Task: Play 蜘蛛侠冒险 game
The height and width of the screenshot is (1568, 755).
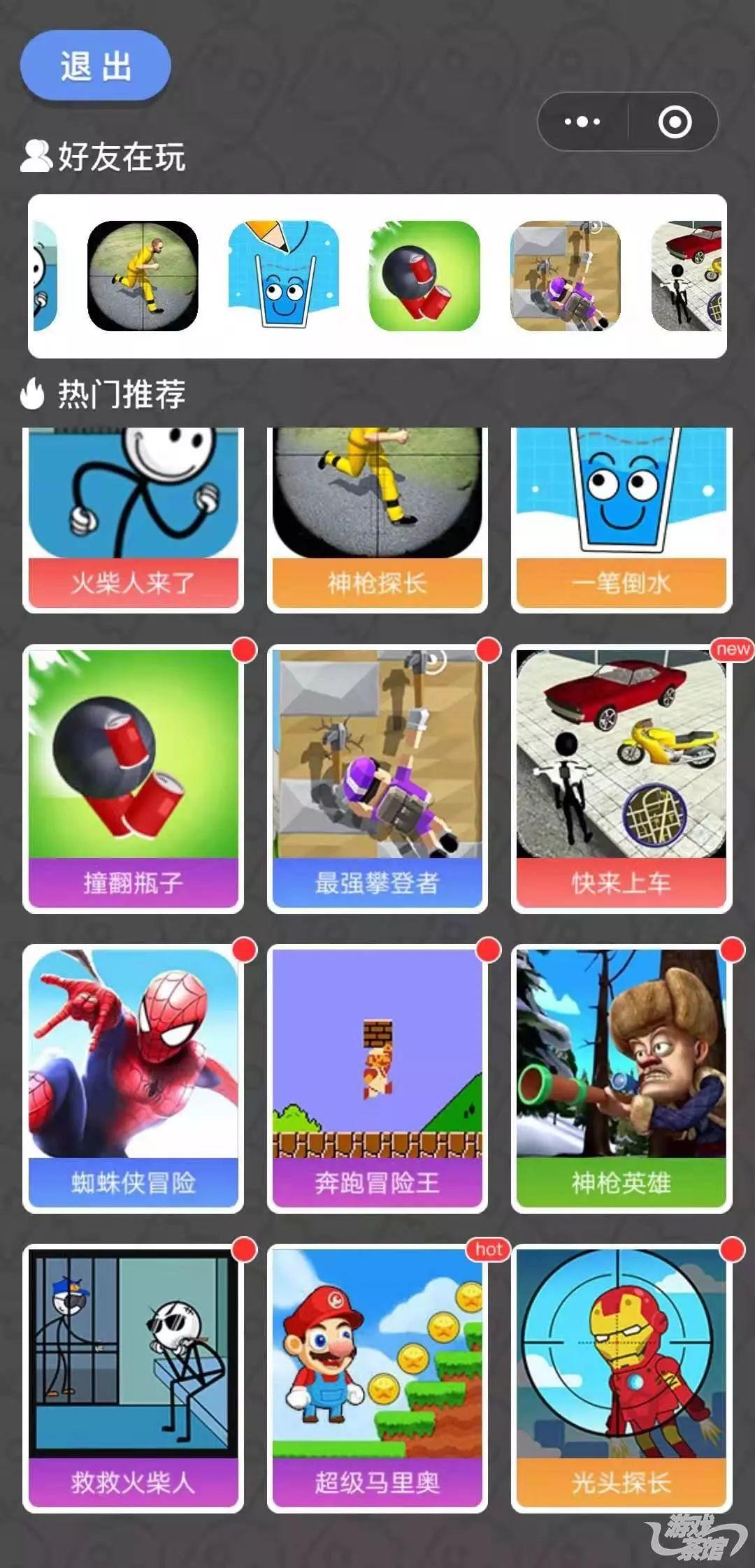Action: 133,1078
